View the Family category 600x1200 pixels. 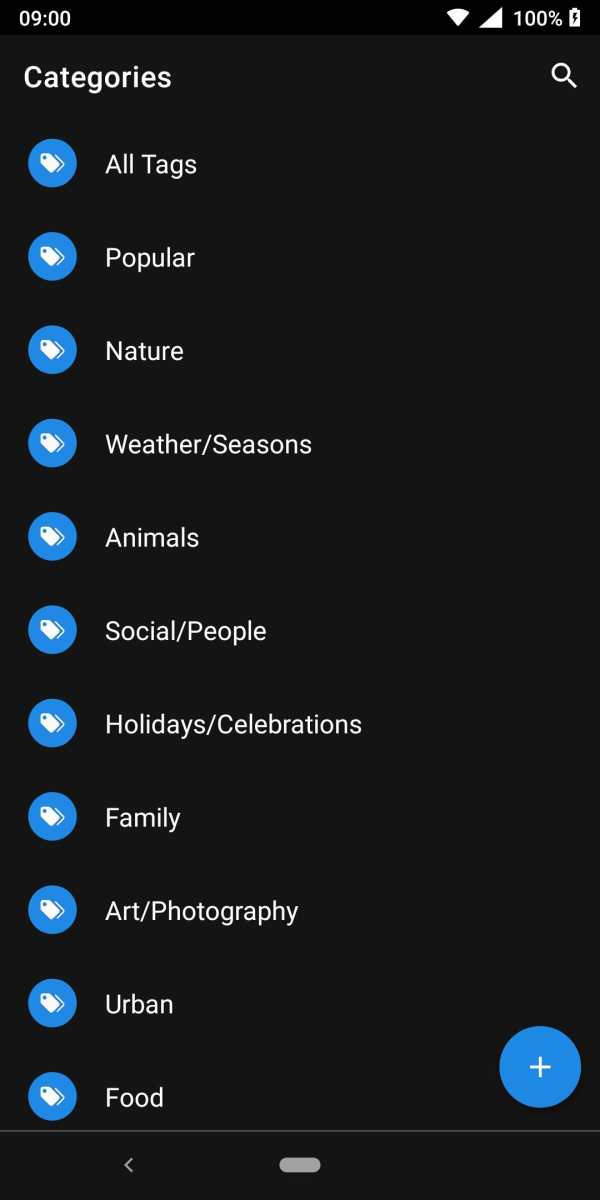[300, 818]
